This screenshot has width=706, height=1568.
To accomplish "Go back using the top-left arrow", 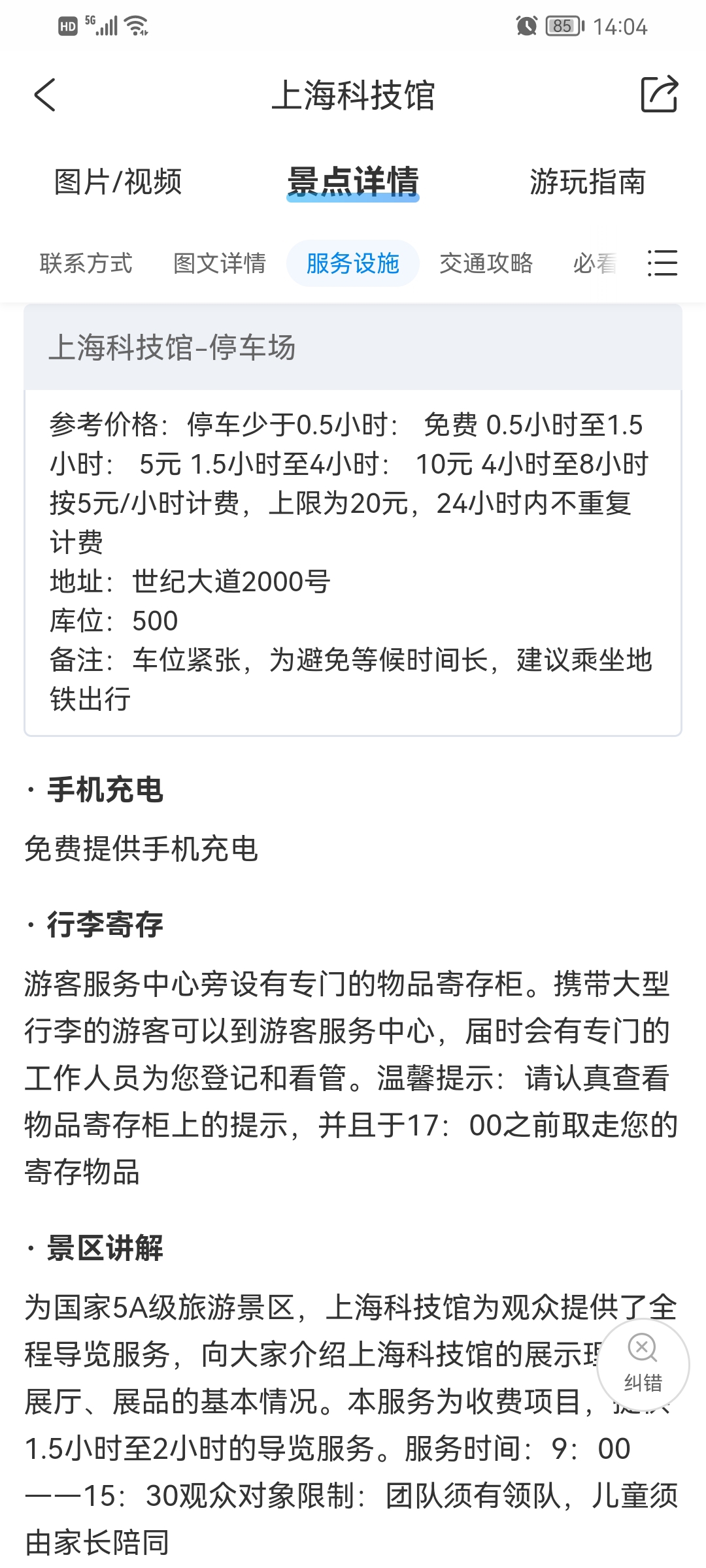I will click(x=44, y=95).
